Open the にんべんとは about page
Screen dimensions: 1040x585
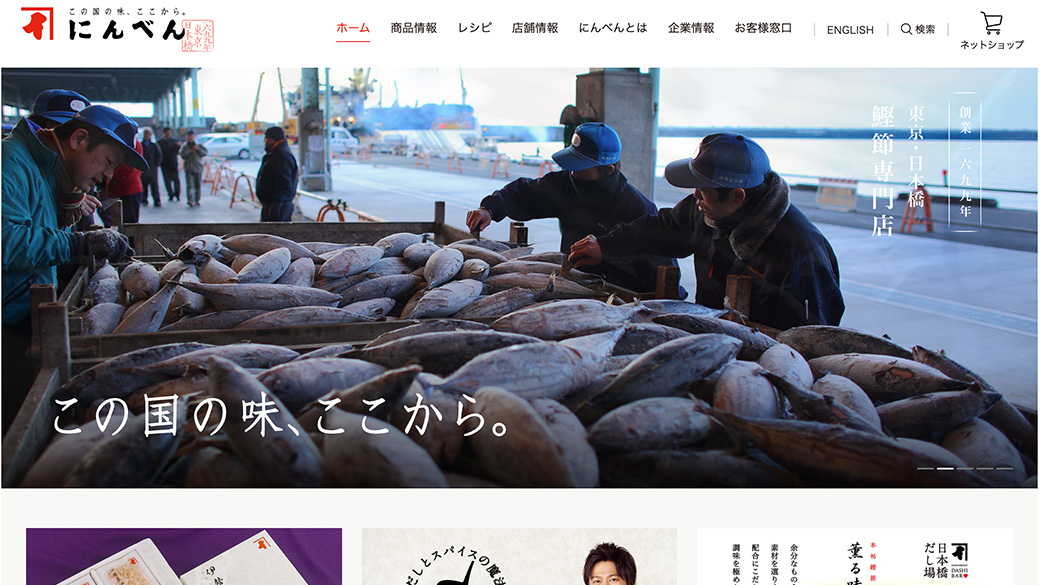(x=613, y=28)
